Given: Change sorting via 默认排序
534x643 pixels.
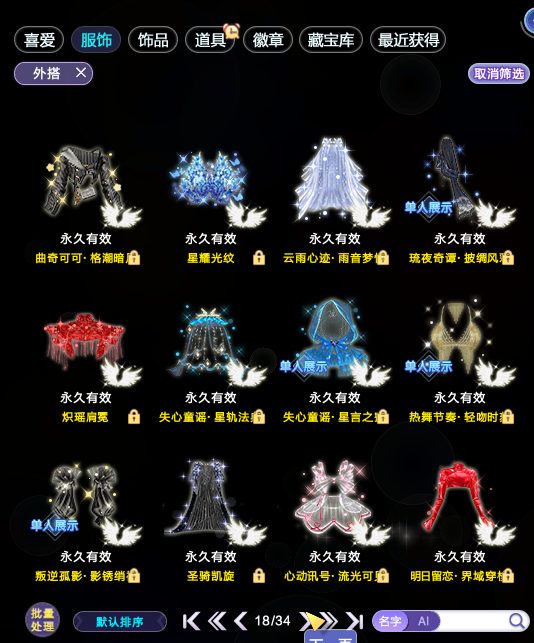Looking at the screenshot, I should coord(120,622).
